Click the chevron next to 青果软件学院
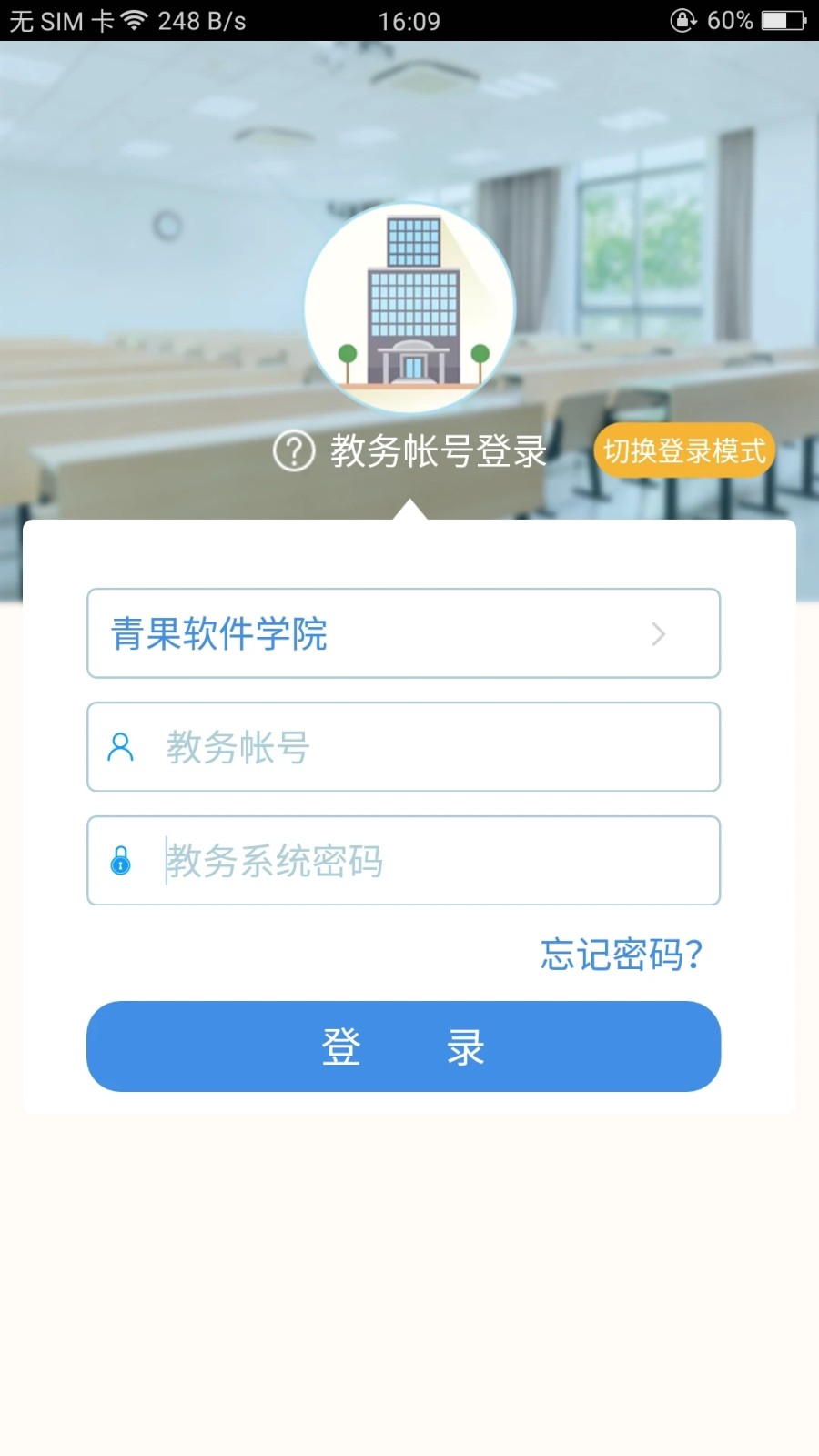 pos(659,634)
